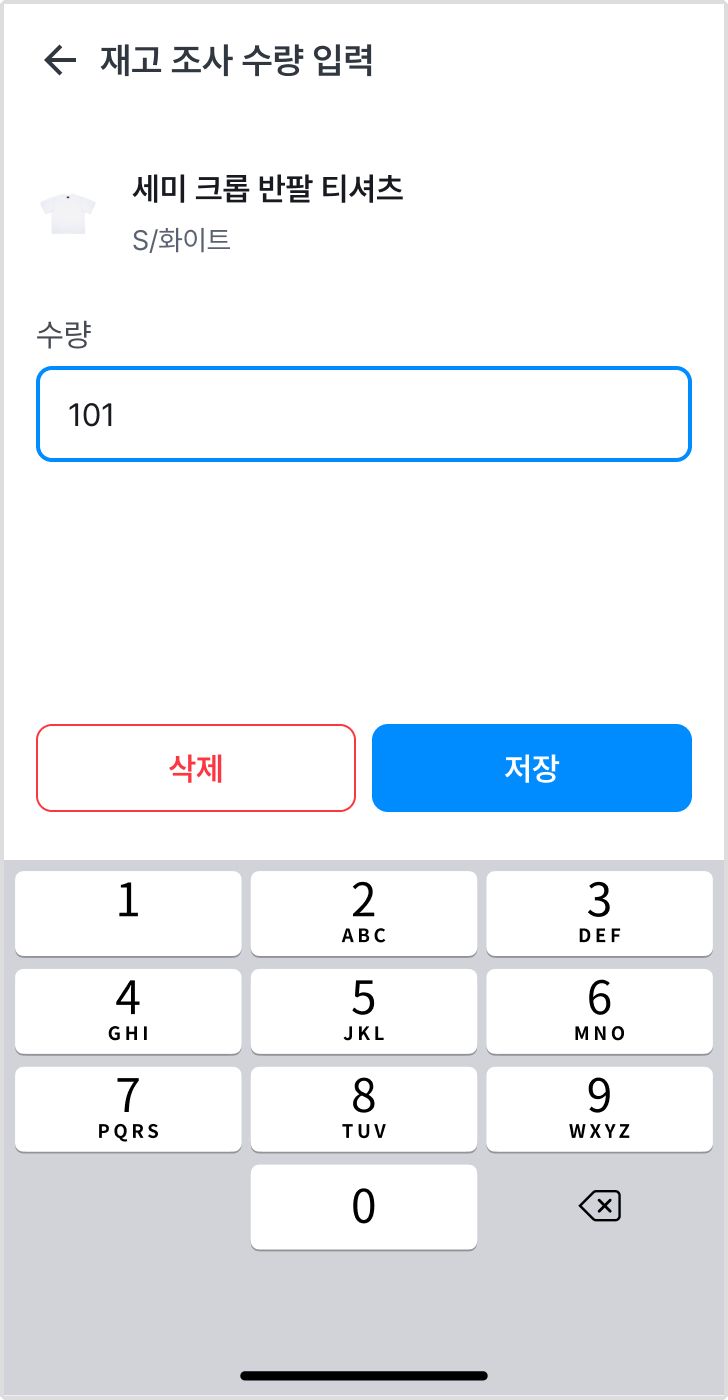
Task: Tap the 수량 quantity field
Action: 364,414
